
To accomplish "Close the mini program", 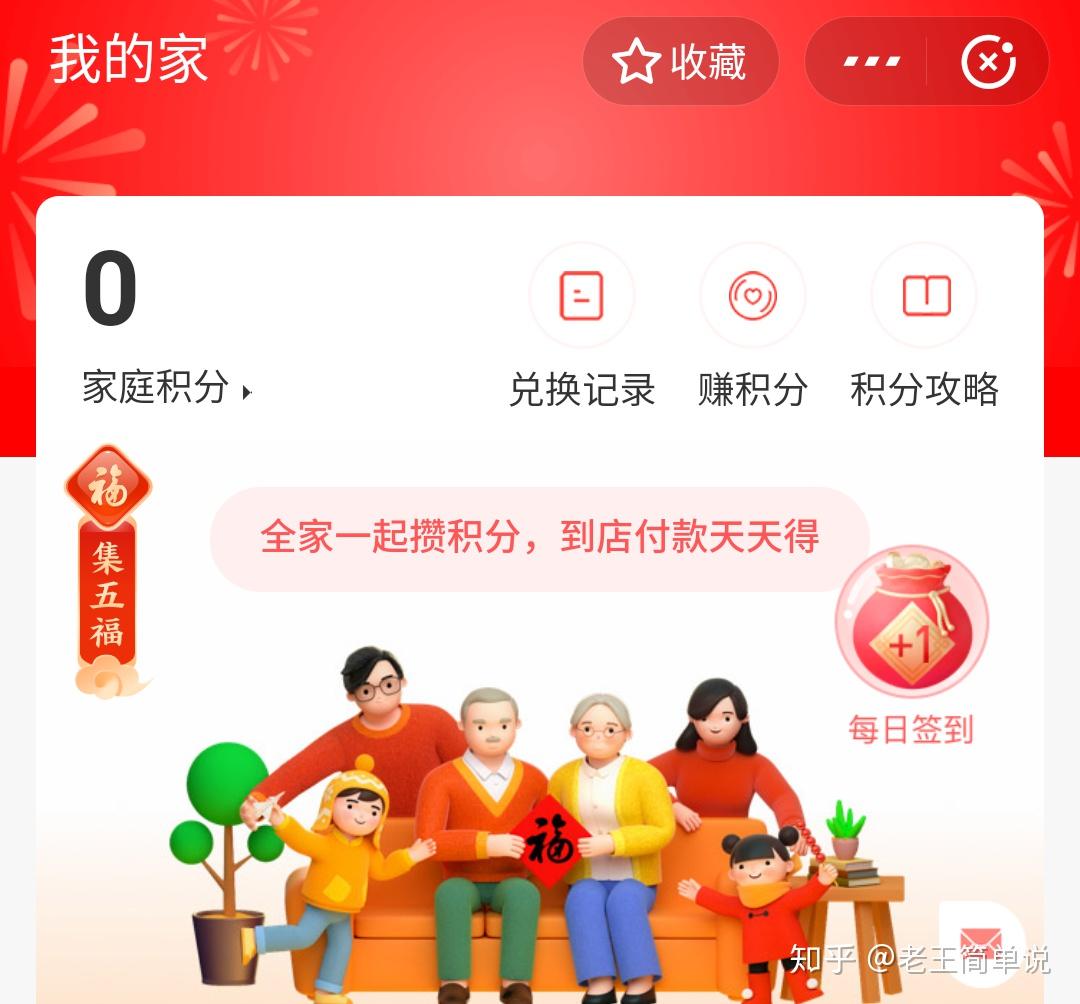I will point(987,62).
